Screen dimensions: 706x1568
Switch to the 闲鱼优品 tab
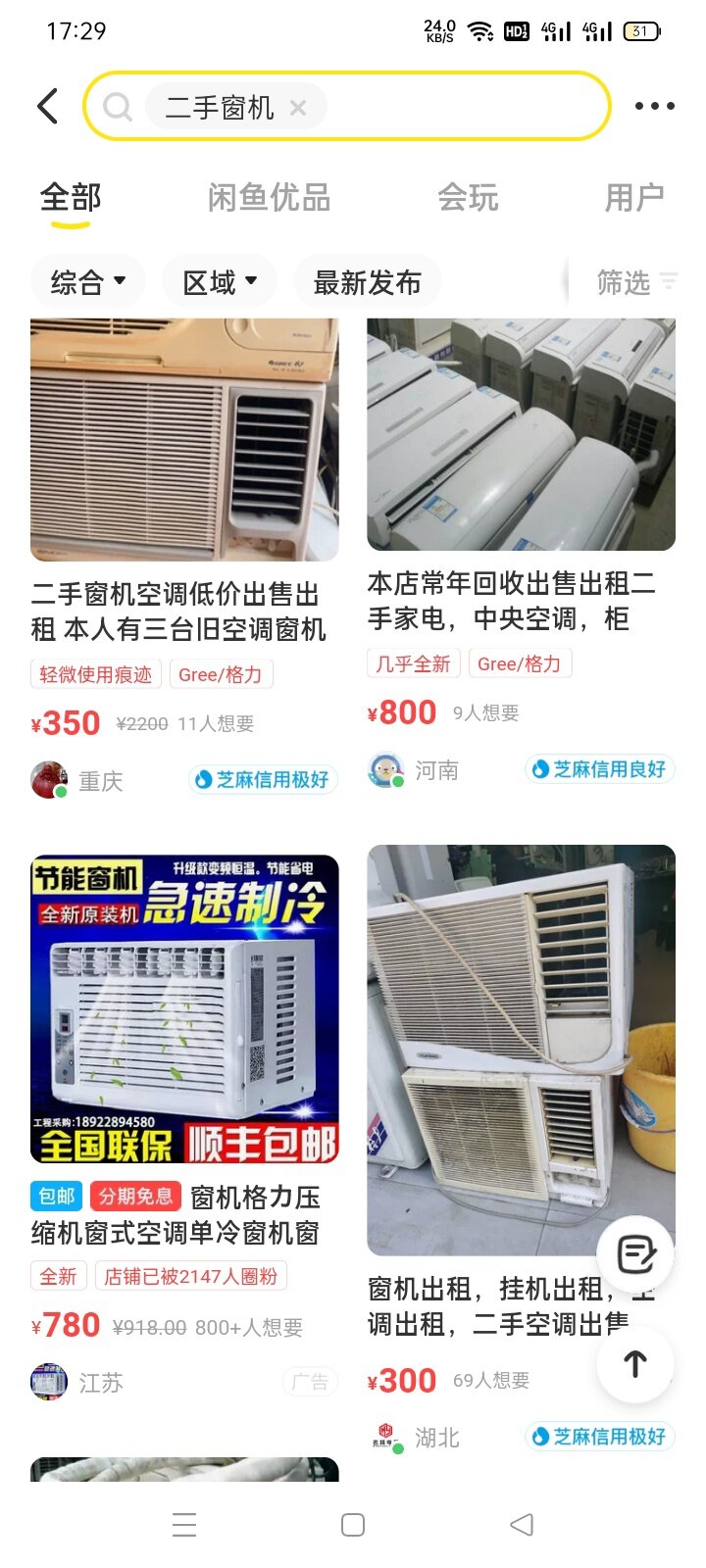269,198
